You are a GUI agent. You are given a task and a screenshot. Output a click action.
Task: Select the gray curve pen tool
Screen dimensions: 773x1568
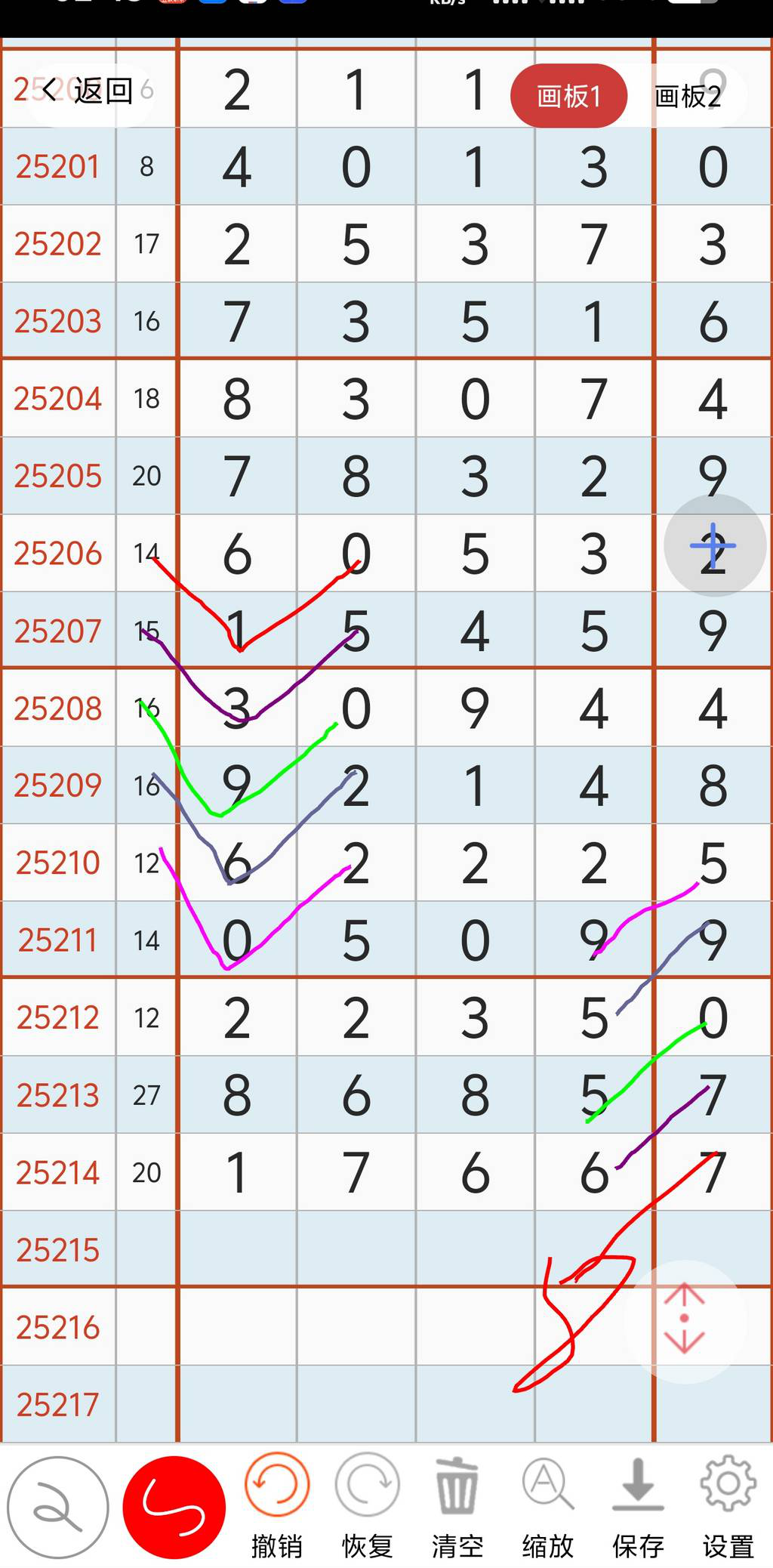pyautogui.click(x=57, y=1507)
